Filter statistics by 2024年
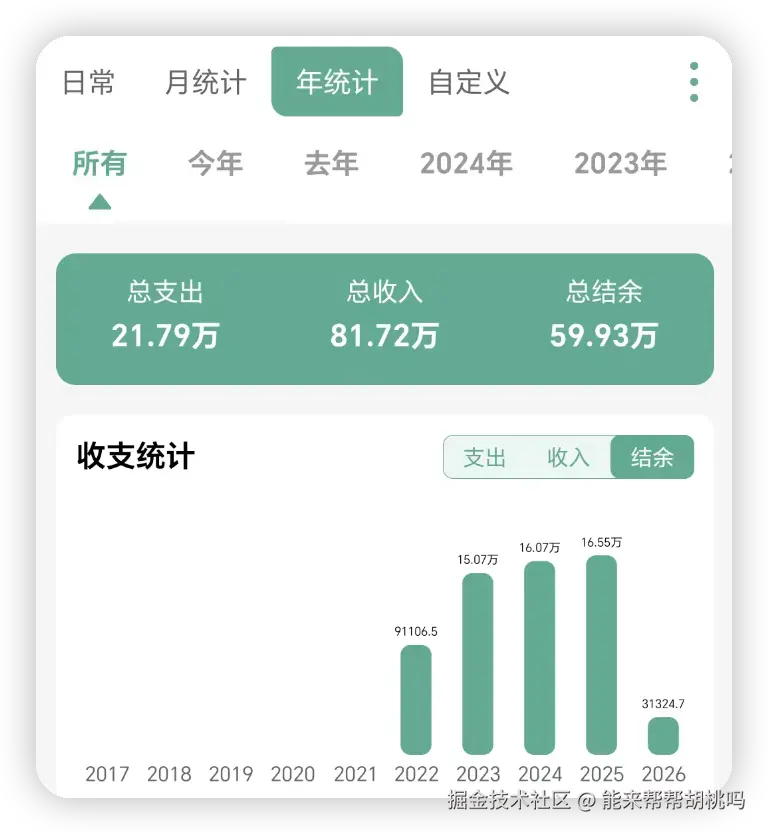Image resolution: width=768 pixels, height=834 pixels. [x=466, y=164]
